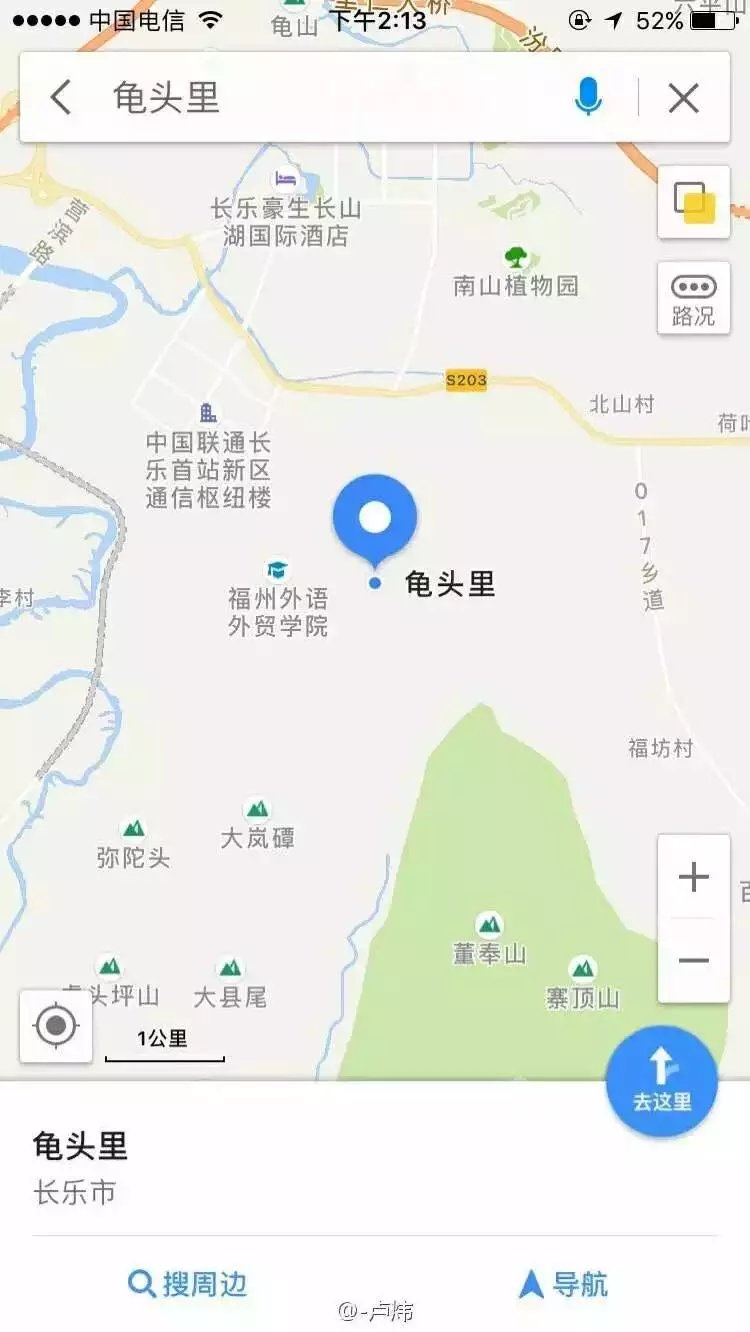
Task: Center the map on my location
Action: click(56, 1026)
